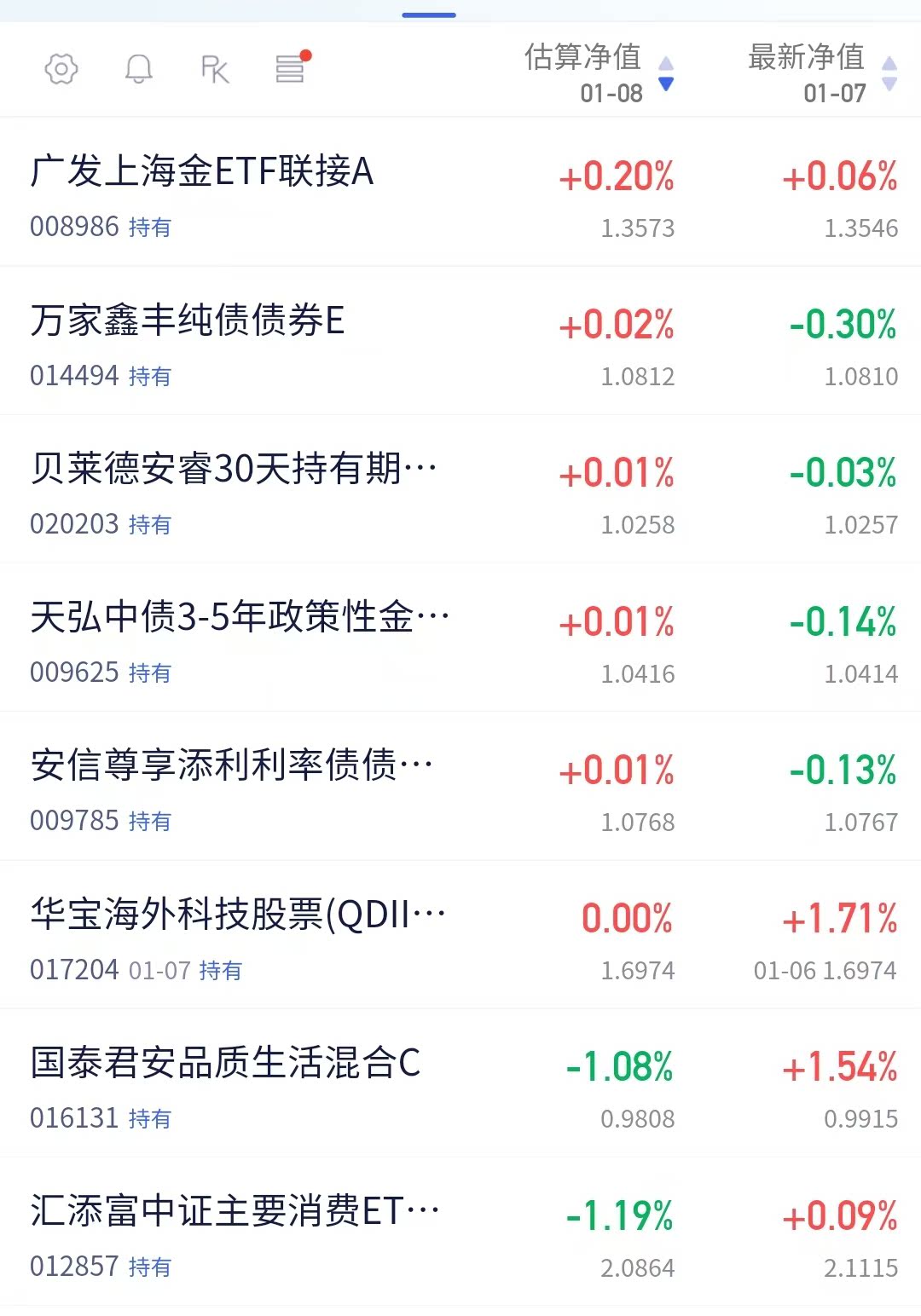Sort ascending on 估算净值 column arrow
The image size is (921, 1316).
pos(666,61)
